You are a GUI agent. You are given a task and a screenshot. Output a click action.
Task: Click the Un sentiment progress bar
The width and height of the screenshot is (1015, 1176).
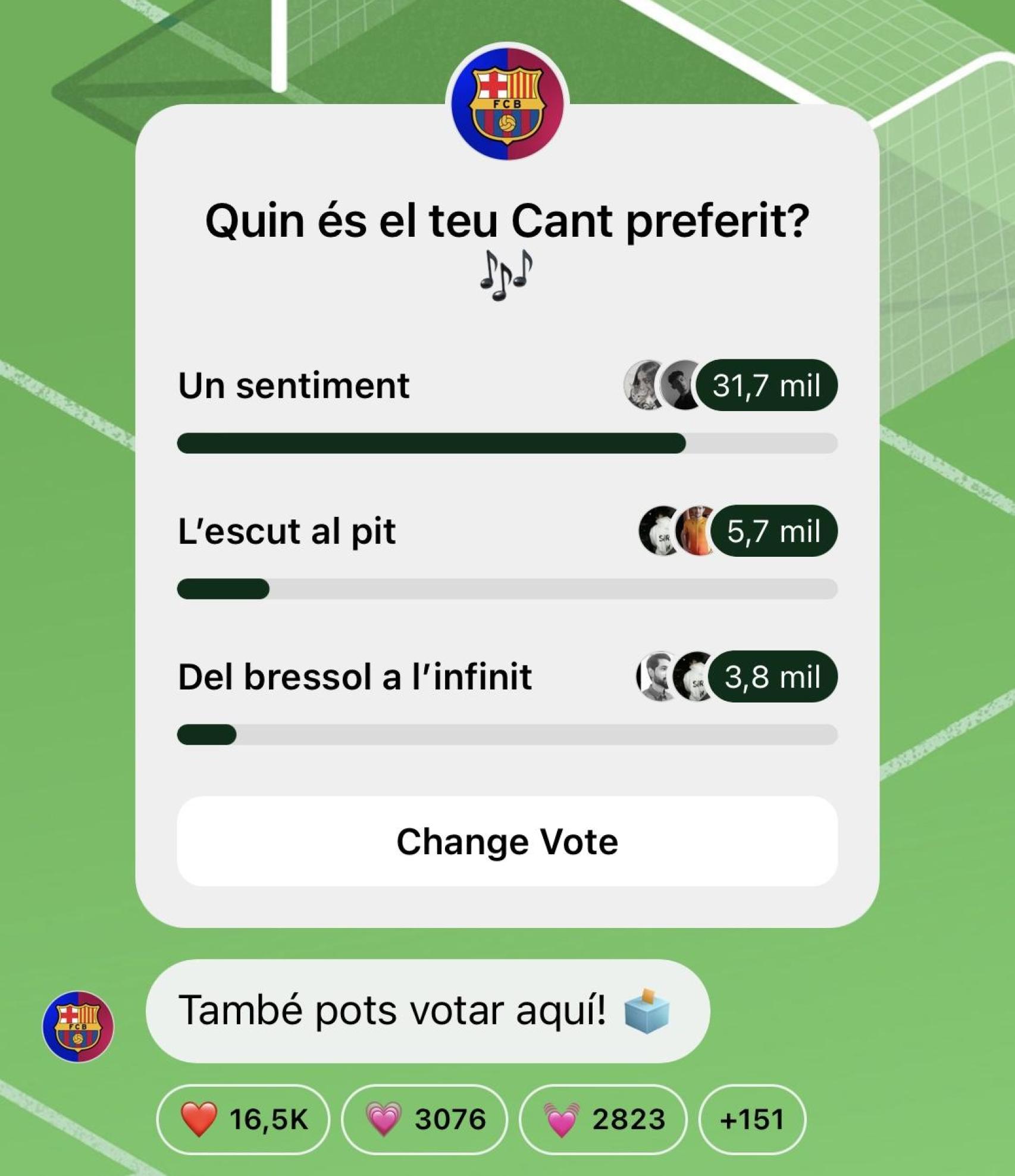pyautogui.click(x=507, y=441)
